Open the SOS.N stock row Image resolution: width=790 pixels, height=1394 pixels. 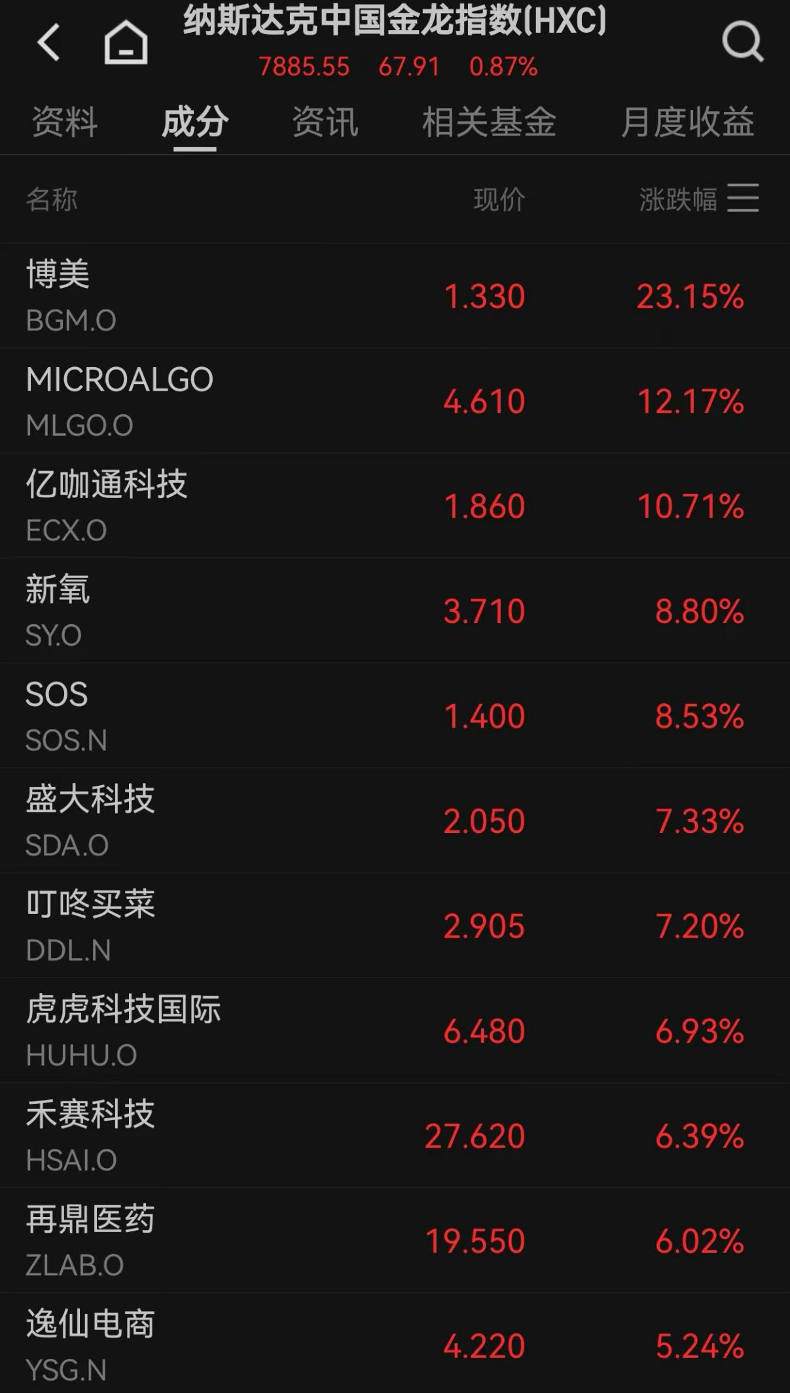pos(395,716)
